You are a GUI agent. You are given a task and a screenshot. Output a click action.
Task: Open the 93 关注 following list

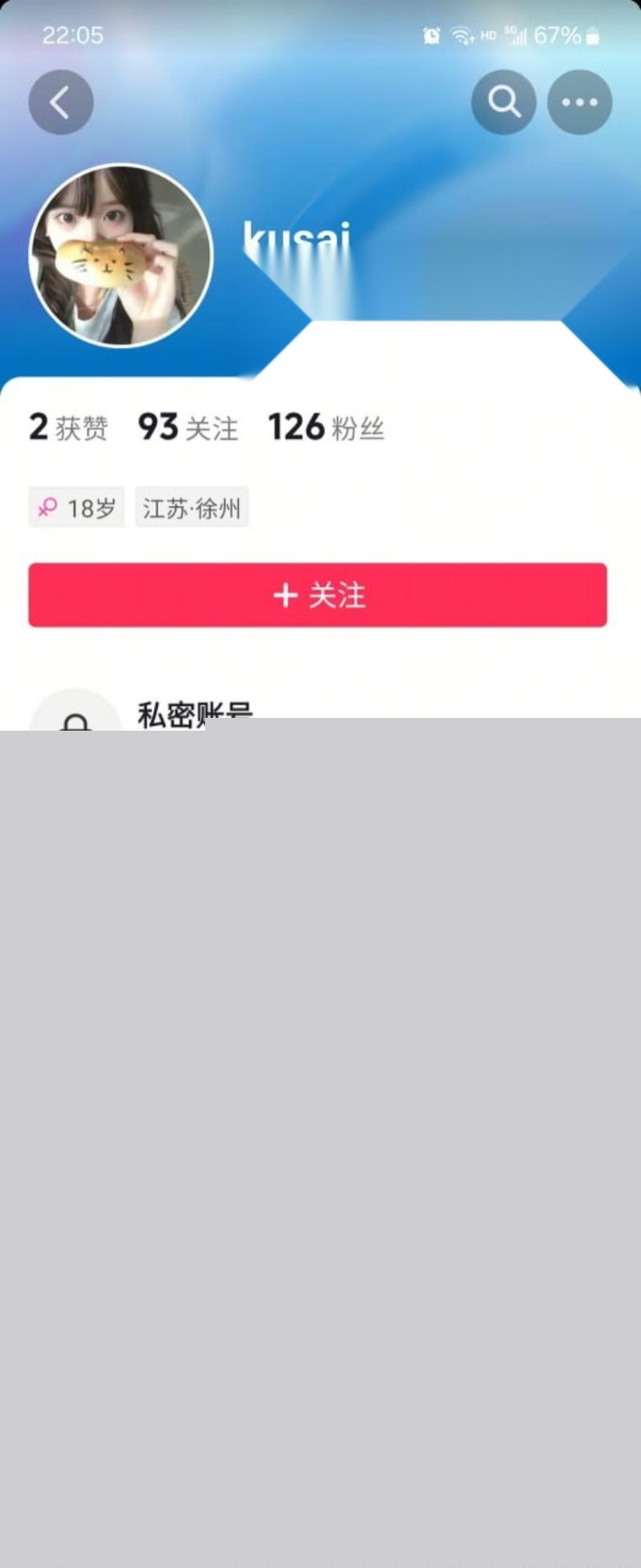pos(188,428)
